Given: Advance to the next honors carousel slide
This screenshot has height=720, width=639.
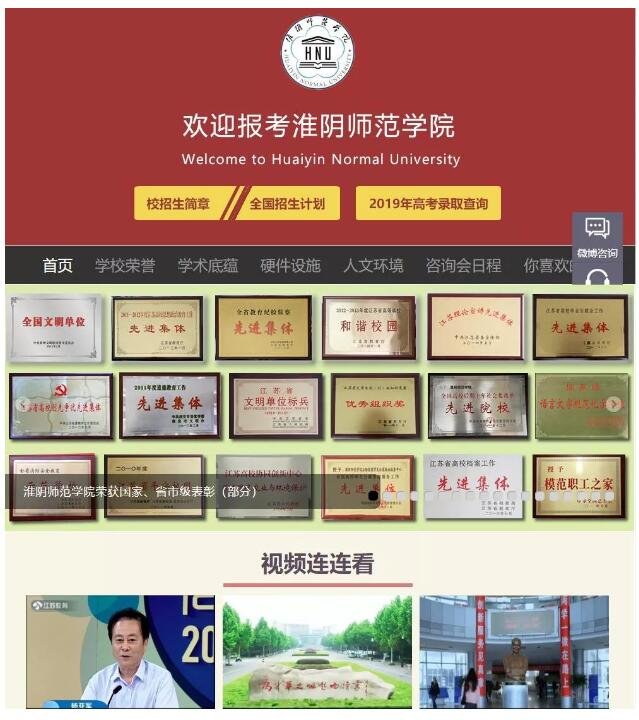Looking at the screenshot, I should coord(614,404).
